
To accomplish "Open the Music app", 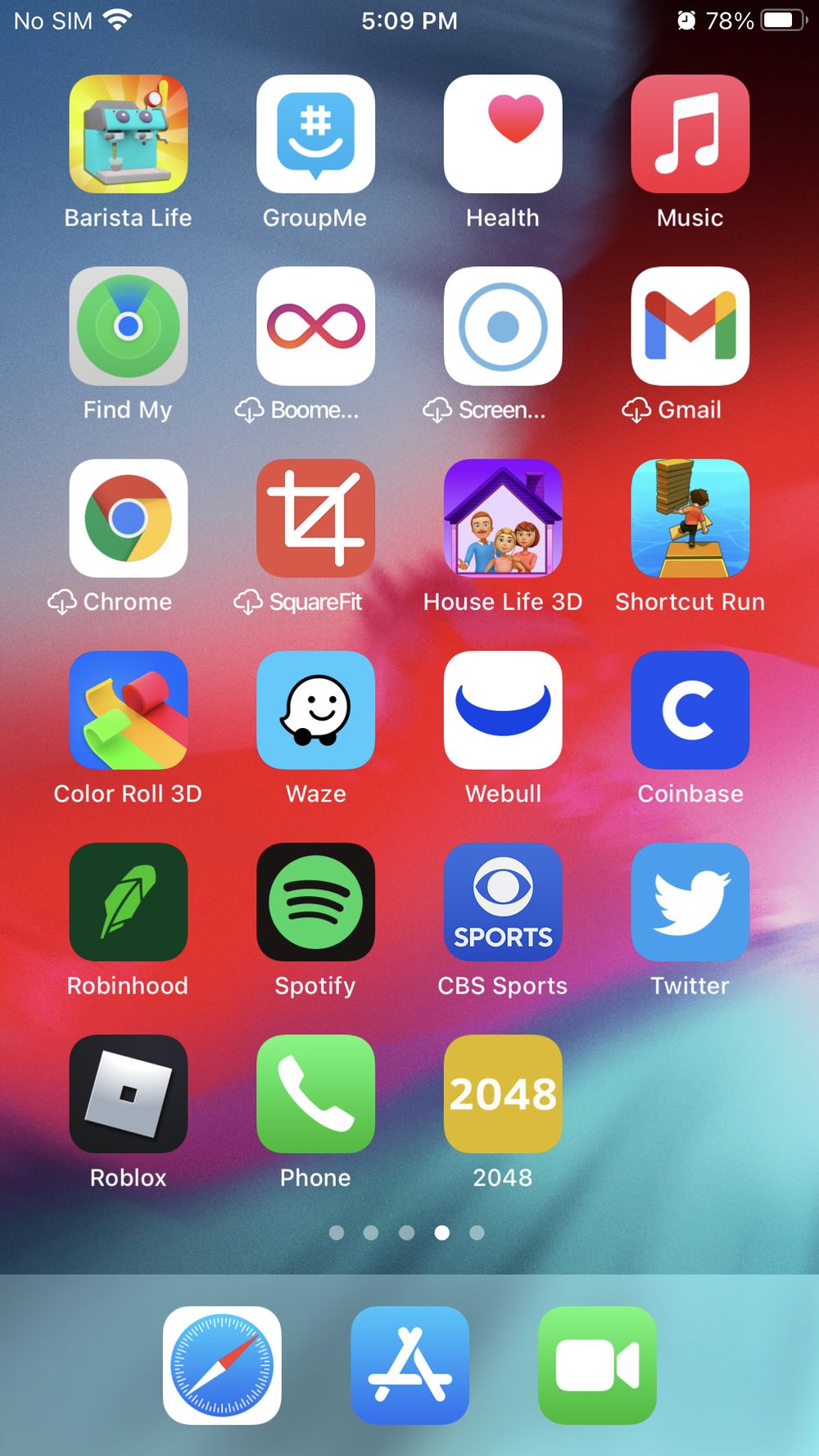I will pyautogui.click(x=690, y=134).
